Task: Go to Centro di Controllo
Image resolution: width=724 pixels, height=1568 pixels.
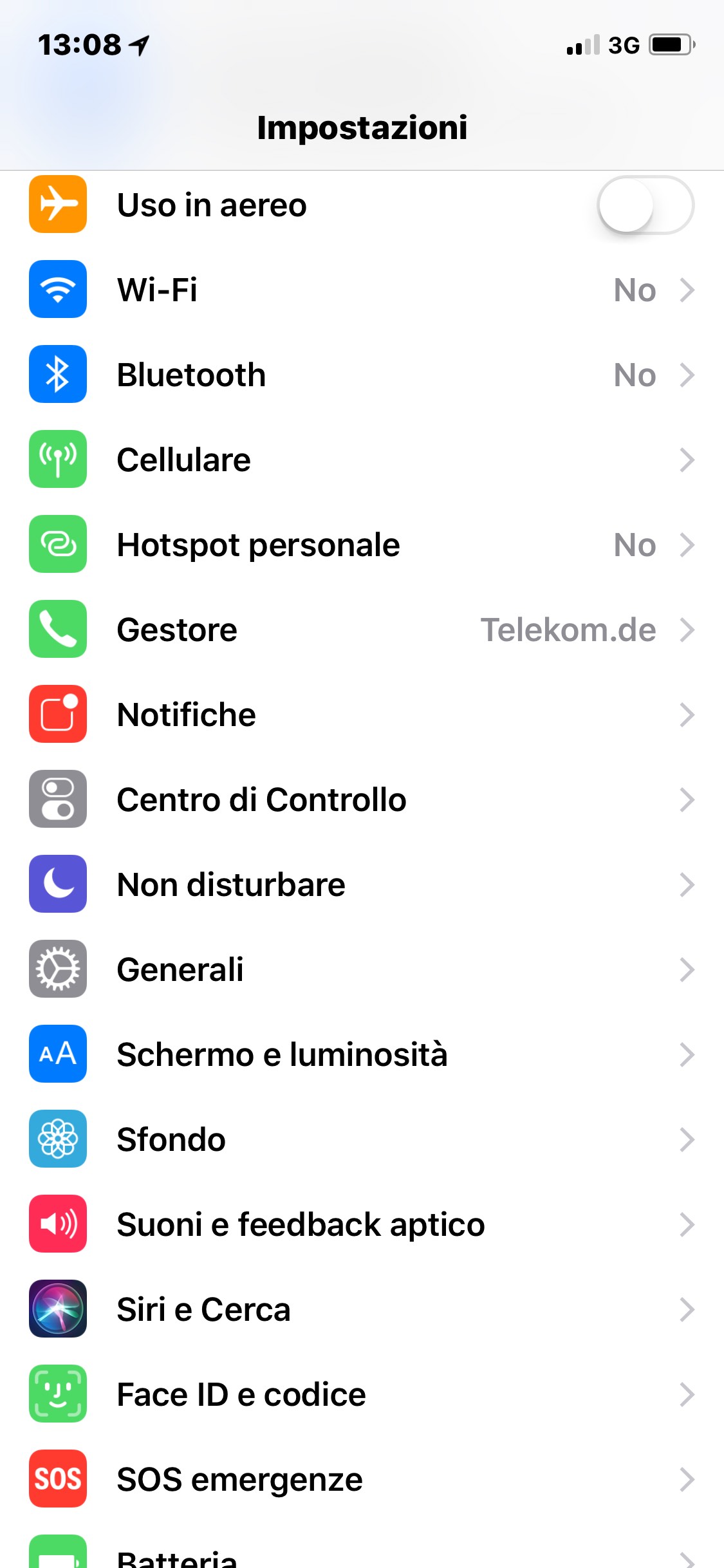Action: click(x=362, y=799)
